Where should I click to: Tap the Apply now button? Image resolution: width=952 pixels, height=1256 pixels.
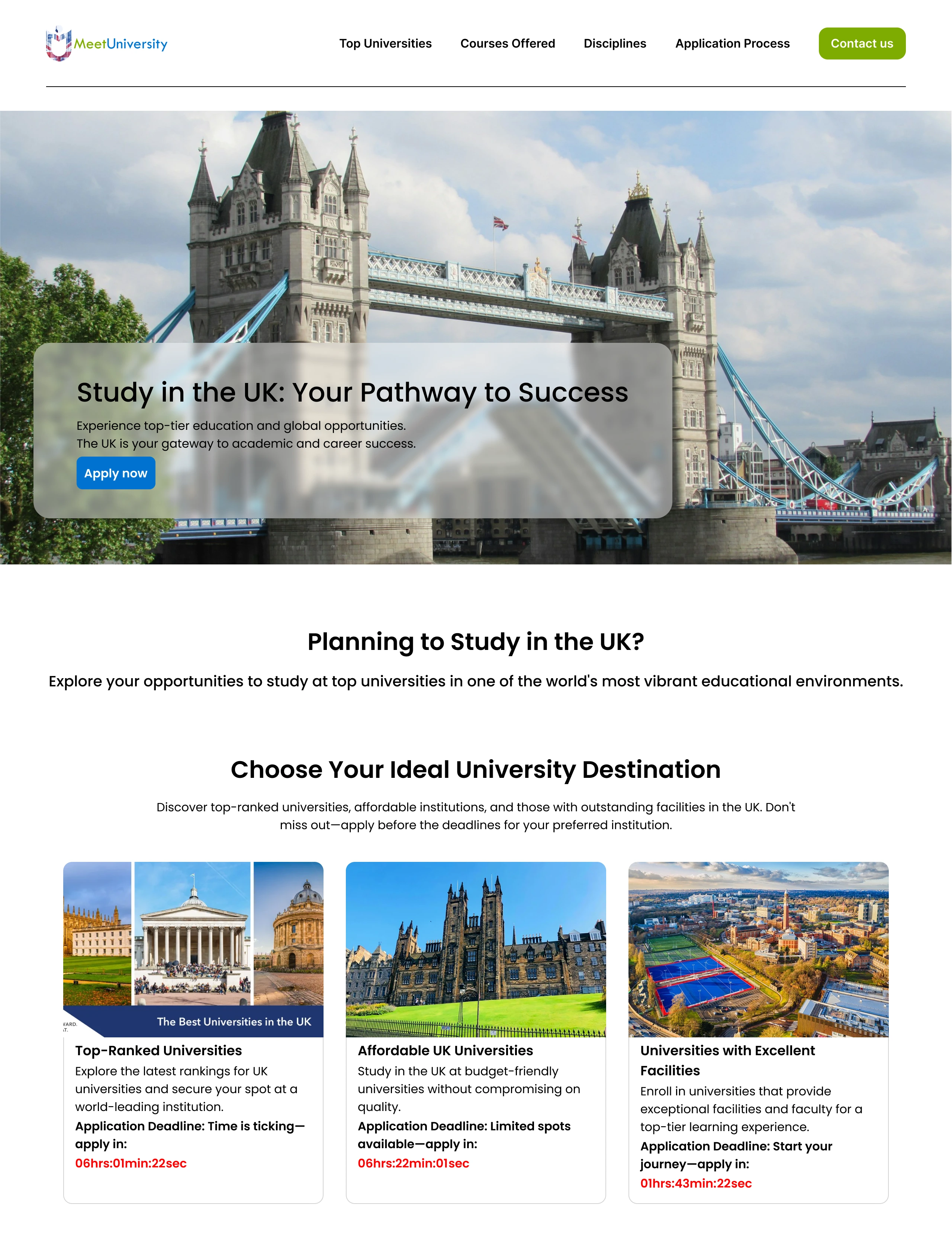pyautogui.click(x=116, y=473)
